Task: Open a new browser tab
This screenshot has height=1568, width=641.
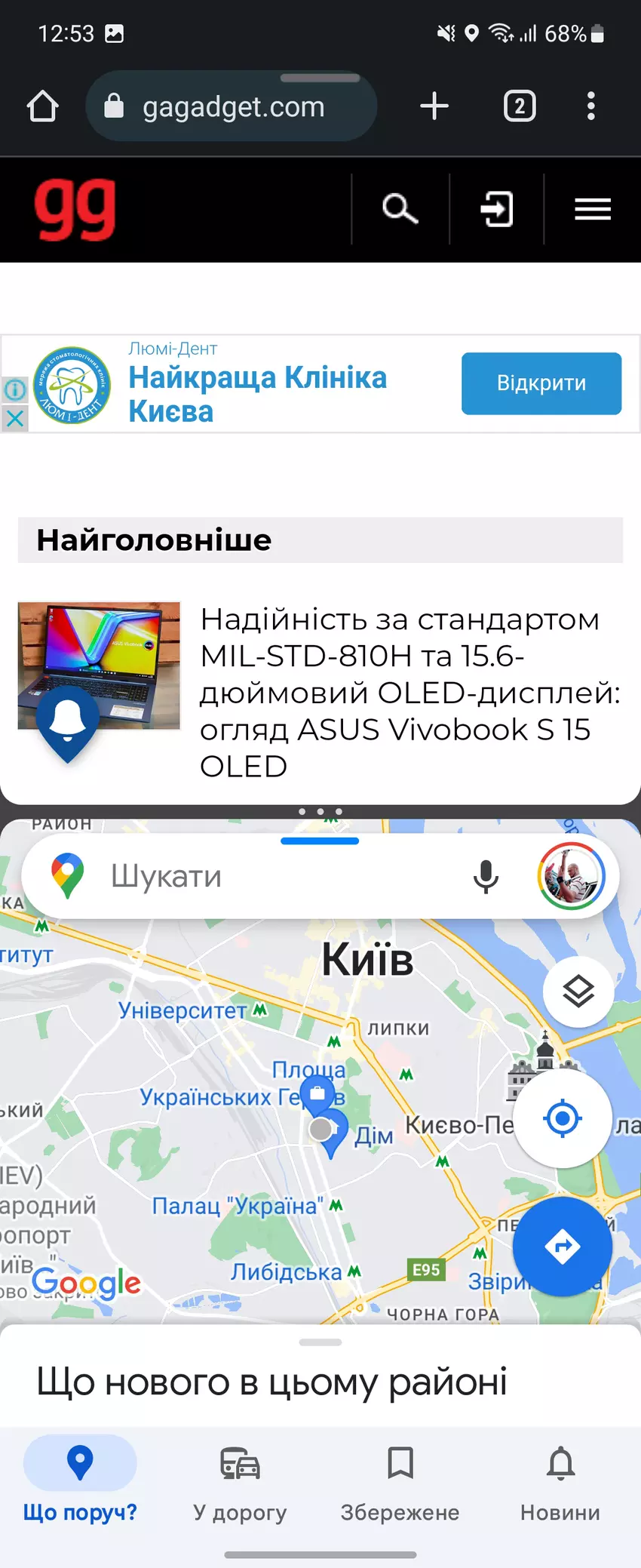Action: pyautogui.click(x=434, y=106)
